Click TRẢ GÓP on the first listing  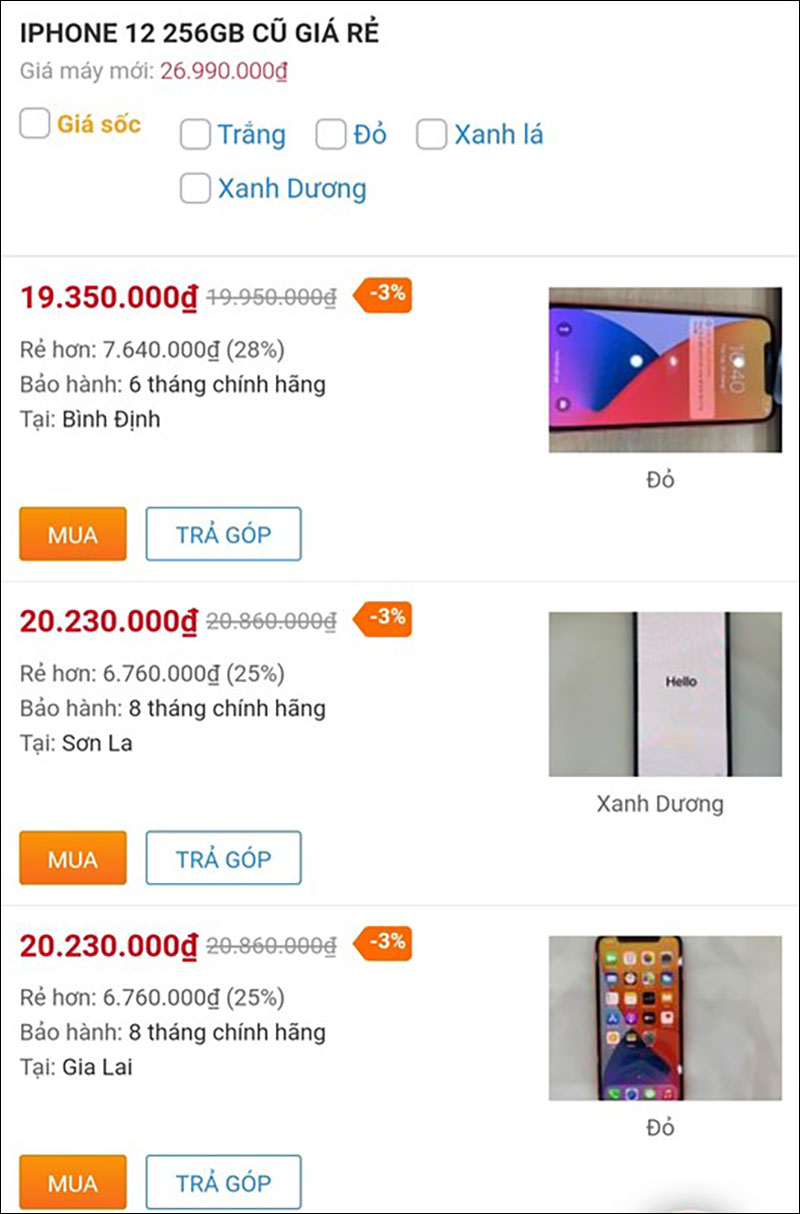click(x=223, y=533)
